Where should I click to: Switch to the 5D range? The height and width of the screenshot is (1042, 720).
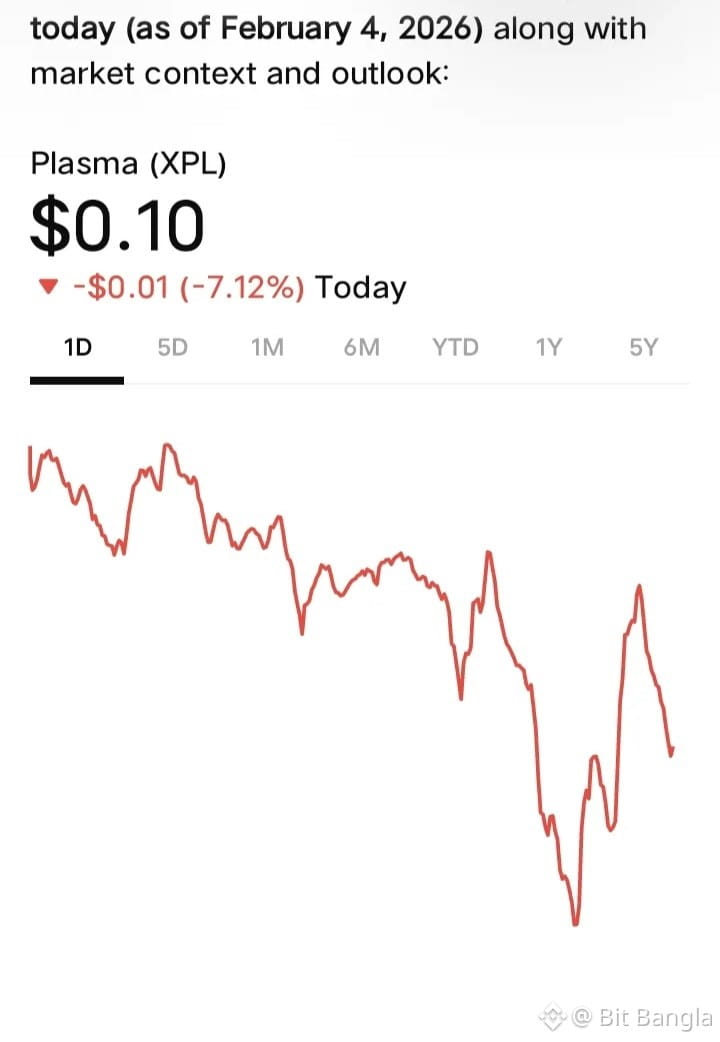(x=172, y=348)
